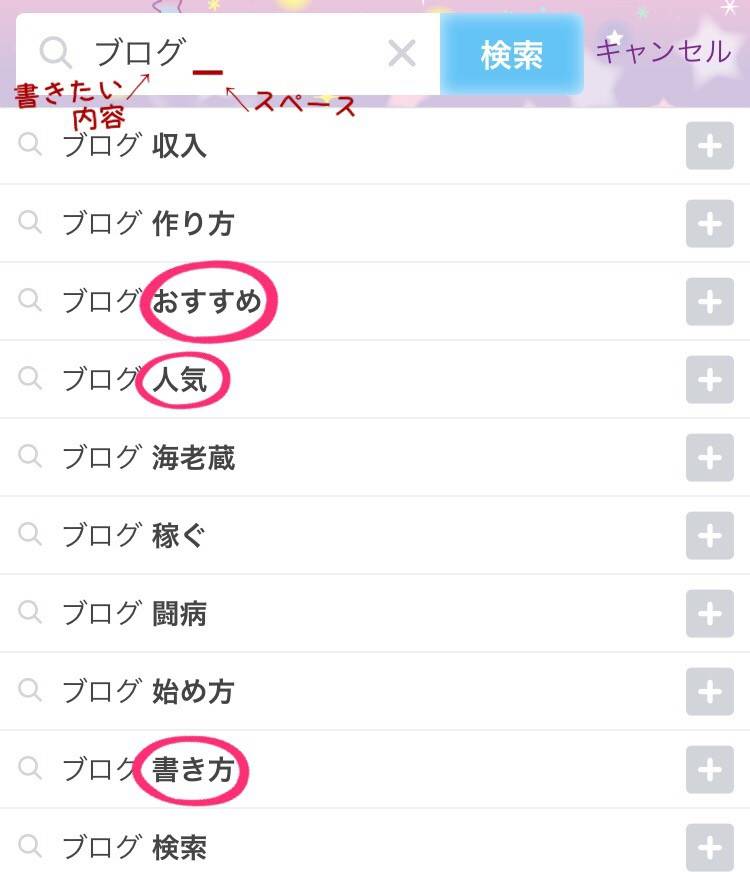
Task: Clear the search text with the X
Action: [401, 54]
